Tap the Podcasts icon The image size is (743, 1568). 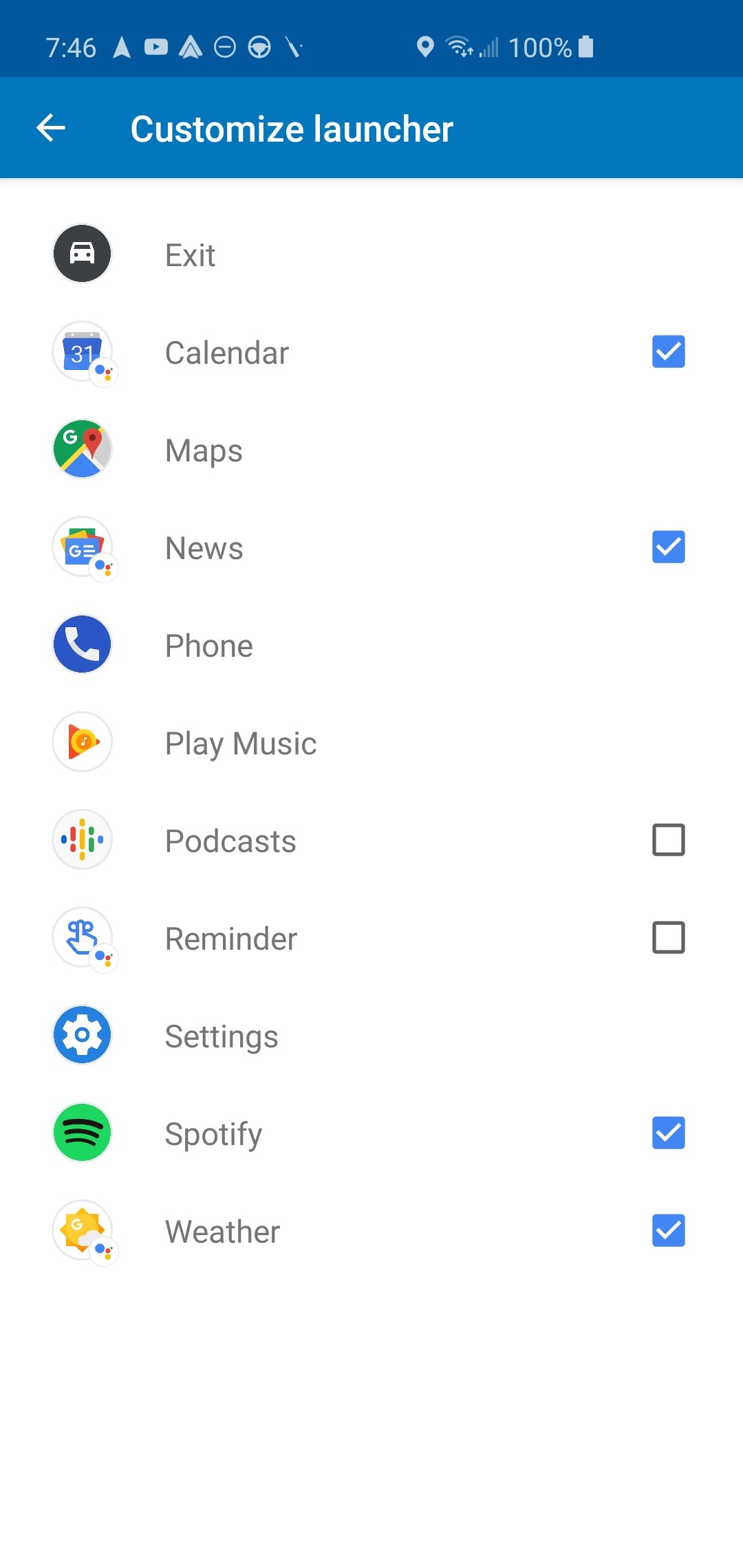pos(81,840)
